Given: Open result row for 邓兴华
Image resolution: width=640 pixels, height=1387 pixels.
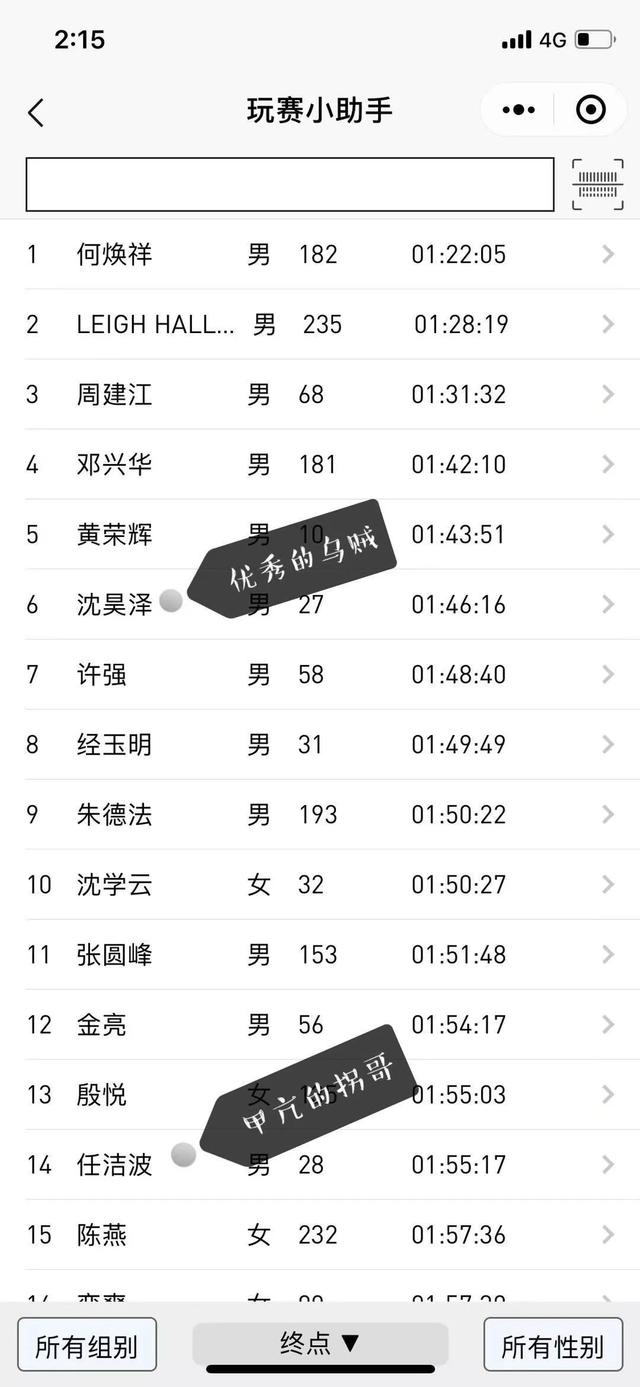Looking at the screenshot, I should [x=320, y=464].
